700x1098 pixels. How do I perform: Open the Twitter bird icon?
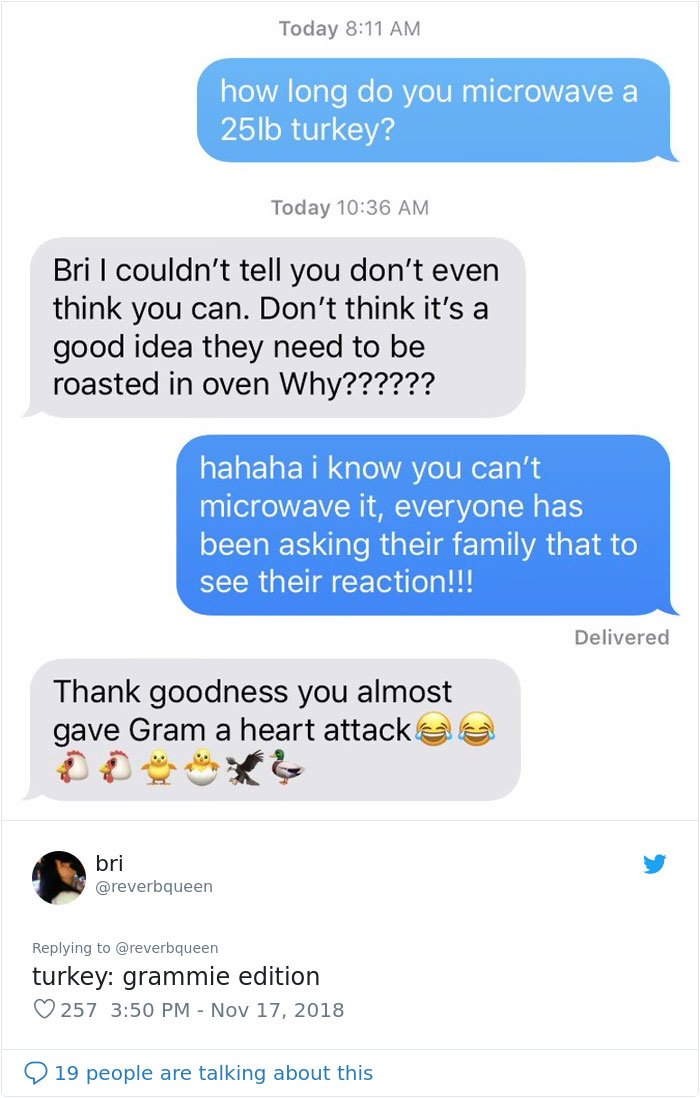(x=654, y=864)
